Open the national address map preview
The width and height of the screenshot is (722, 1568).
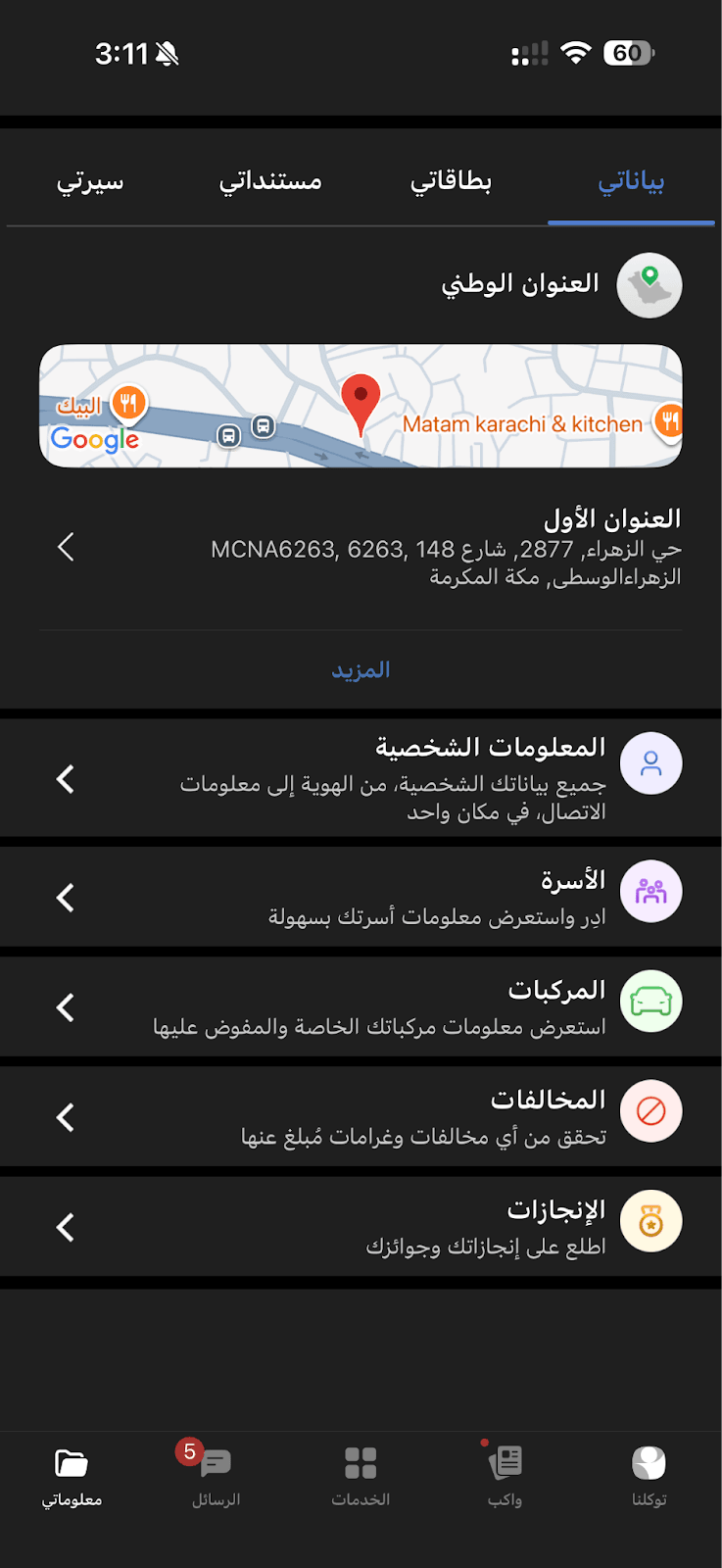[361, 406]
